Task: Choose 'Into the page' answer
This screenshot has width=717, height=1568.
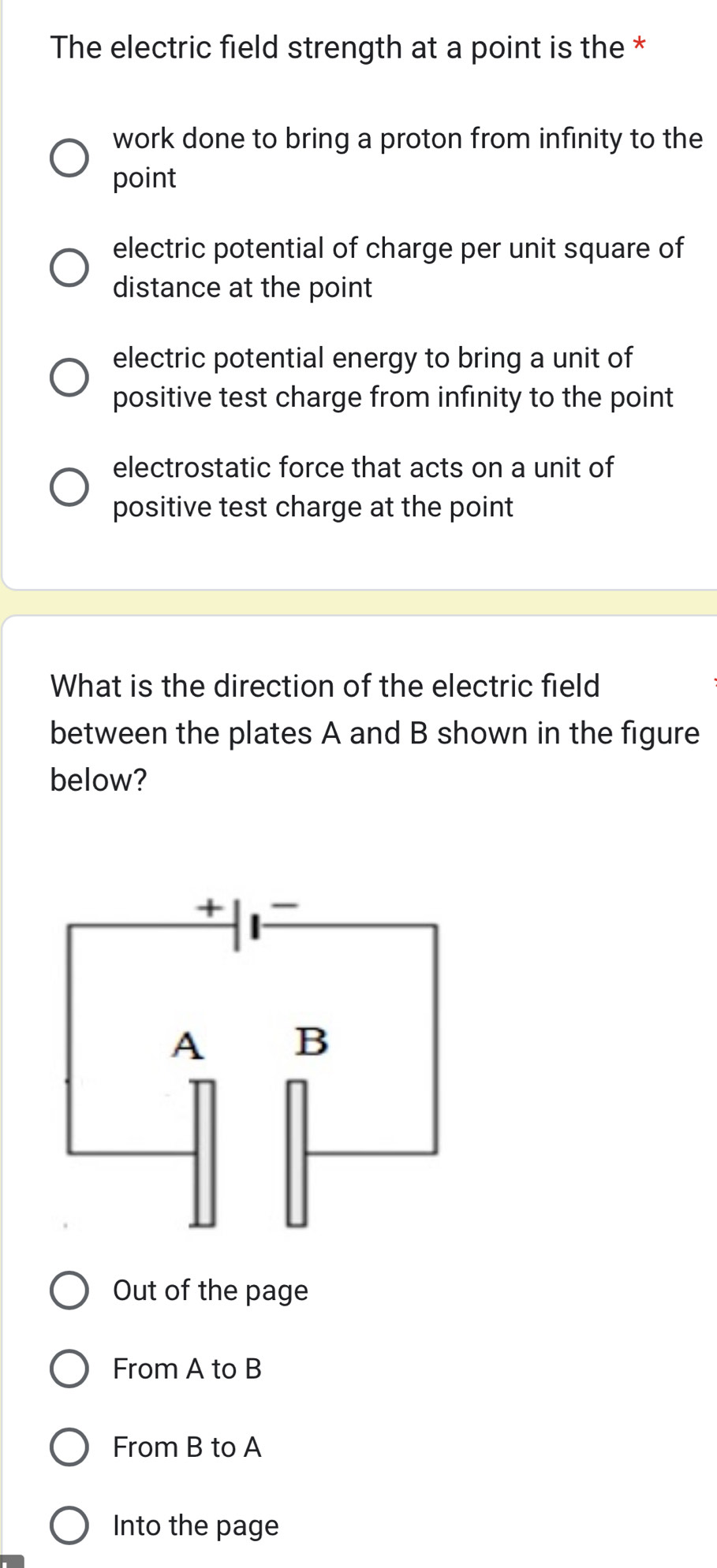Action: pyautogui.click(x=69, y=1525)
